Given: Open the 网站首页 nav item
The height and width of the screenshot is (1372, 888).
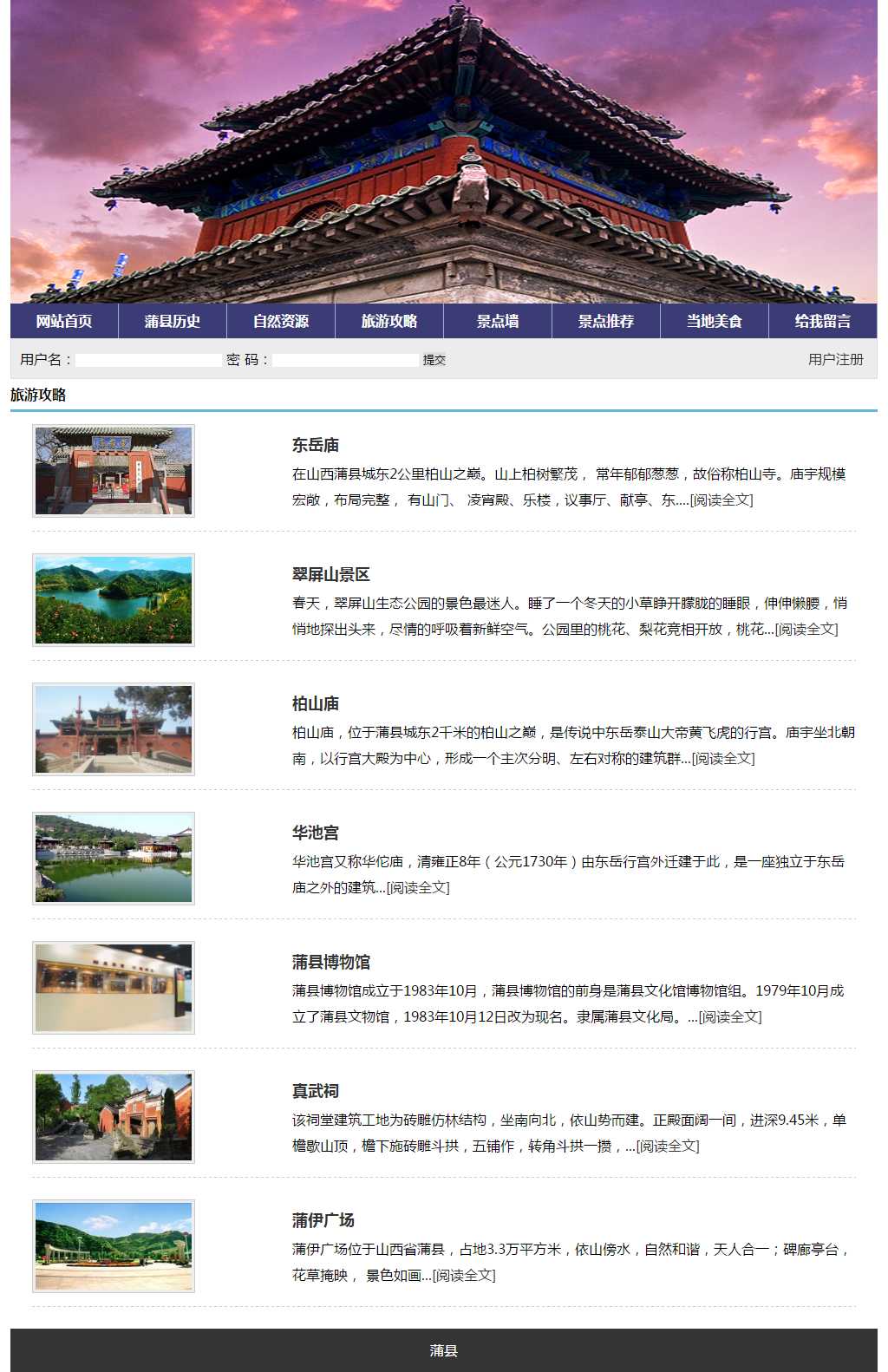Looking at the screenshot, I should click(64, 321).
